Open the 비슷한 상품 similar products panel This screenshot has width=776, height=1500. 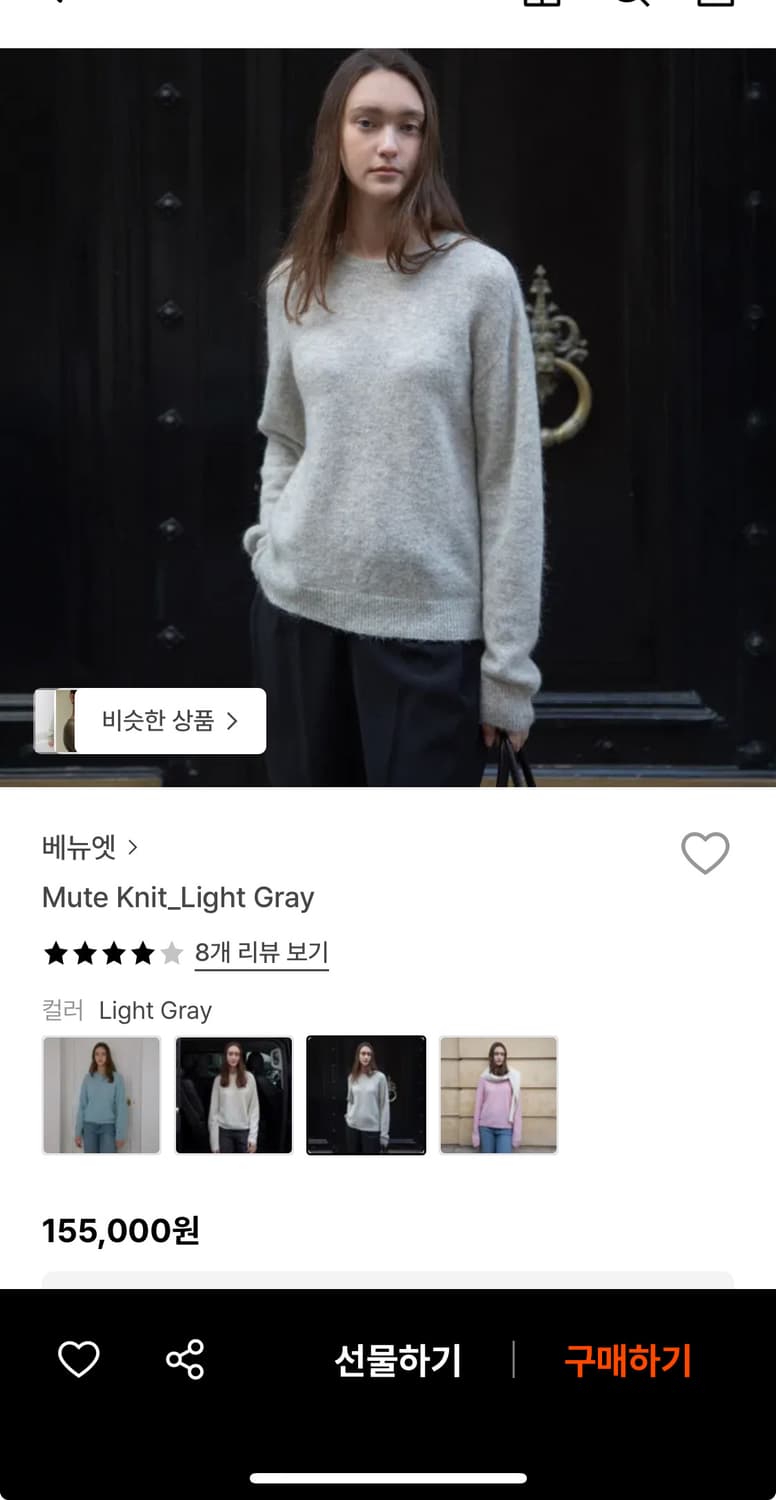[x=150, y=721]
